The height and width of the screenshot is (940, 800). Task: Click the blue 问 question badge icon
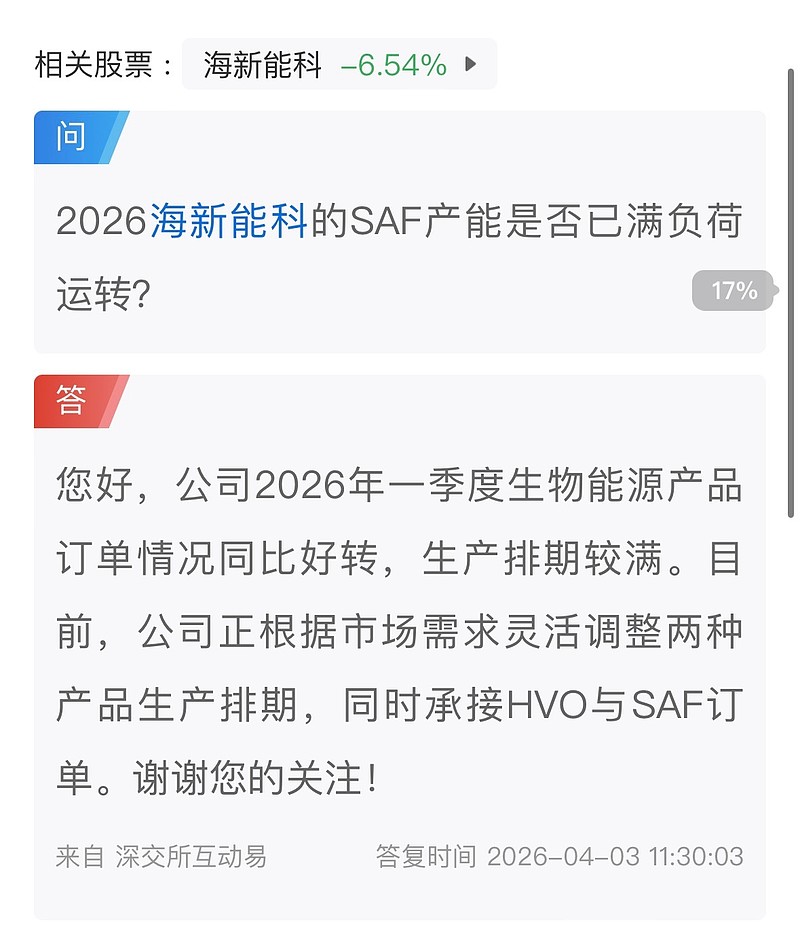point(70,137)
